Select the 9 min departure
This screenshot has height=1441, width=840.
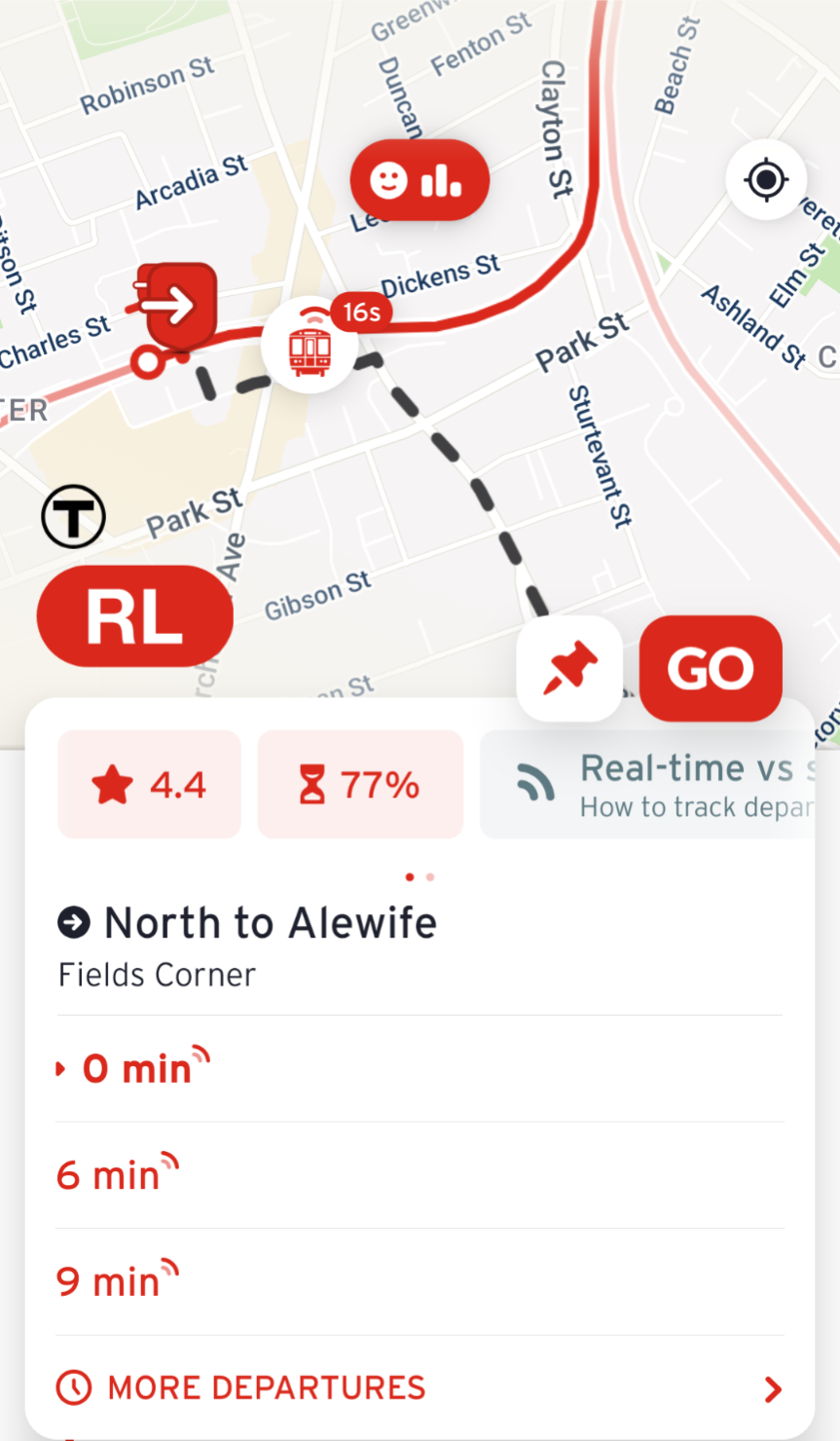pos(420,1281)
